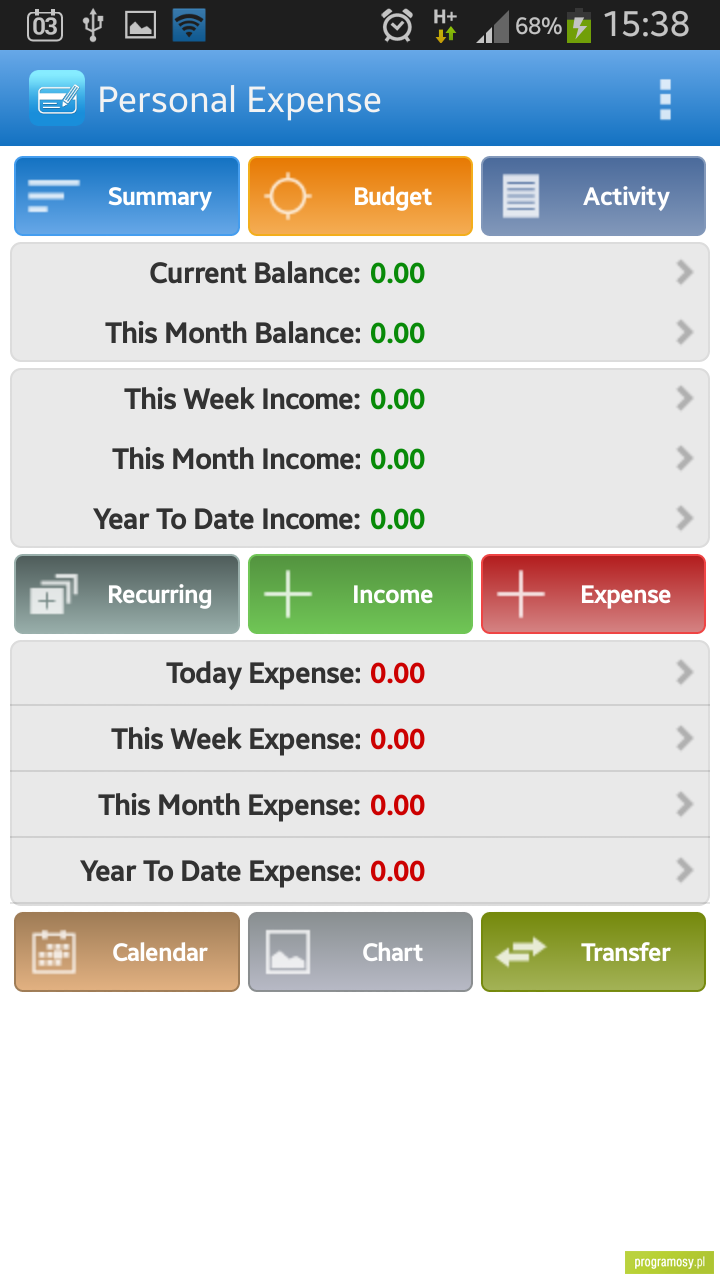
Task: Open the overflow menu
Action: click(x=665, y=100)
